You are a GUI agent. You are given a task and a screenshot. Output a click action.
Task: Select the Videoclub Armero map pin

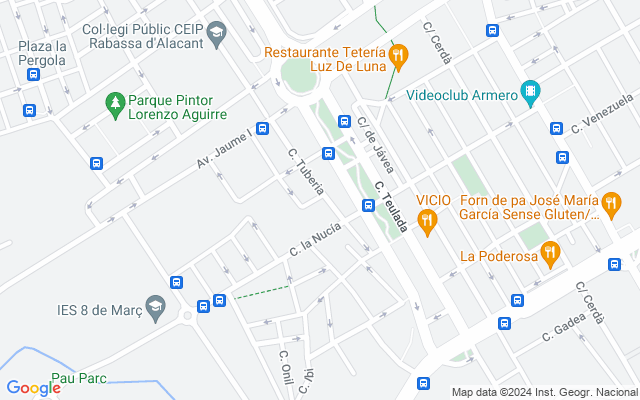click(530, 96)
